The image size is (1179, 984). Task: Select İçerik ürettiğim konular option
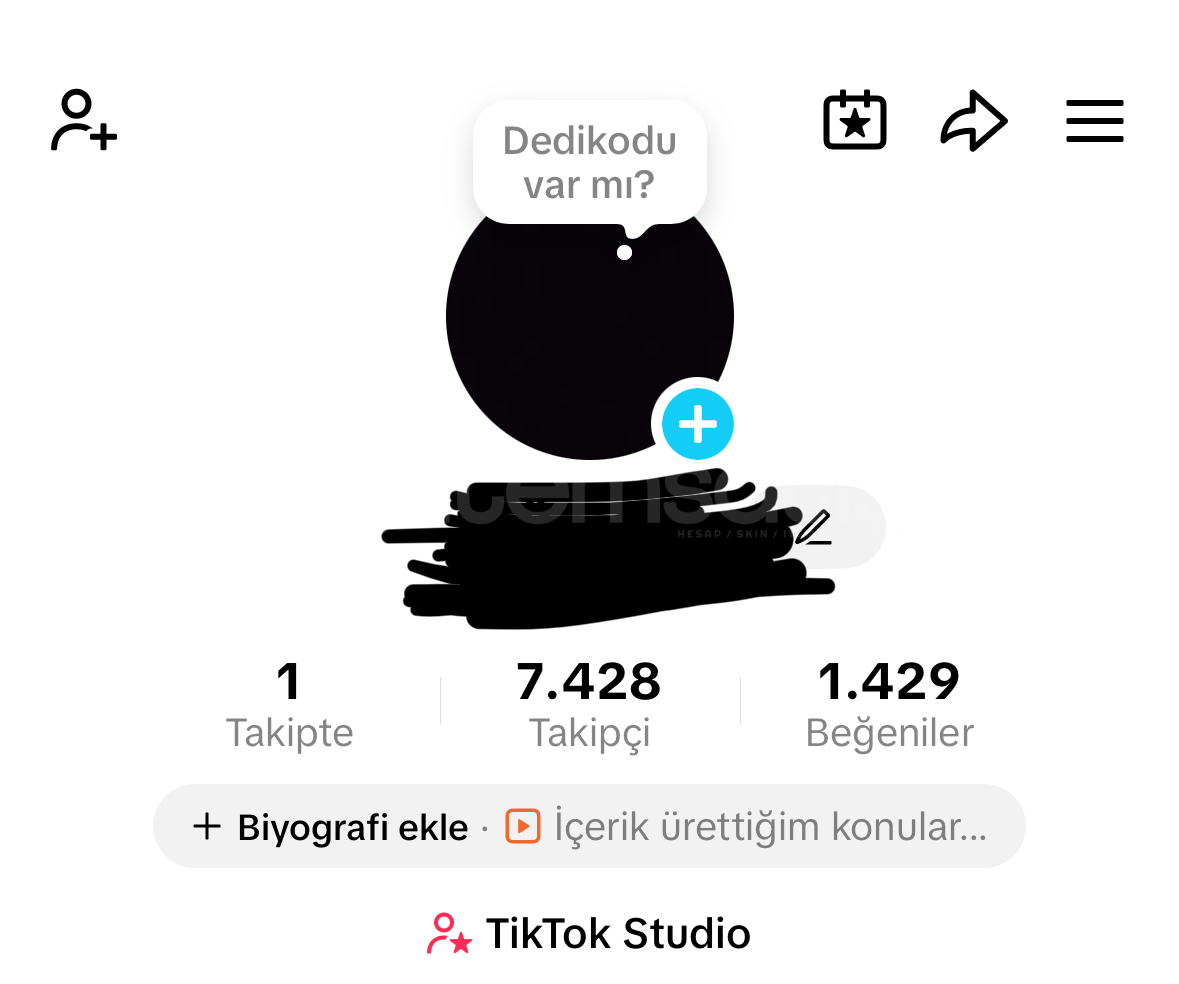[748, 827]
